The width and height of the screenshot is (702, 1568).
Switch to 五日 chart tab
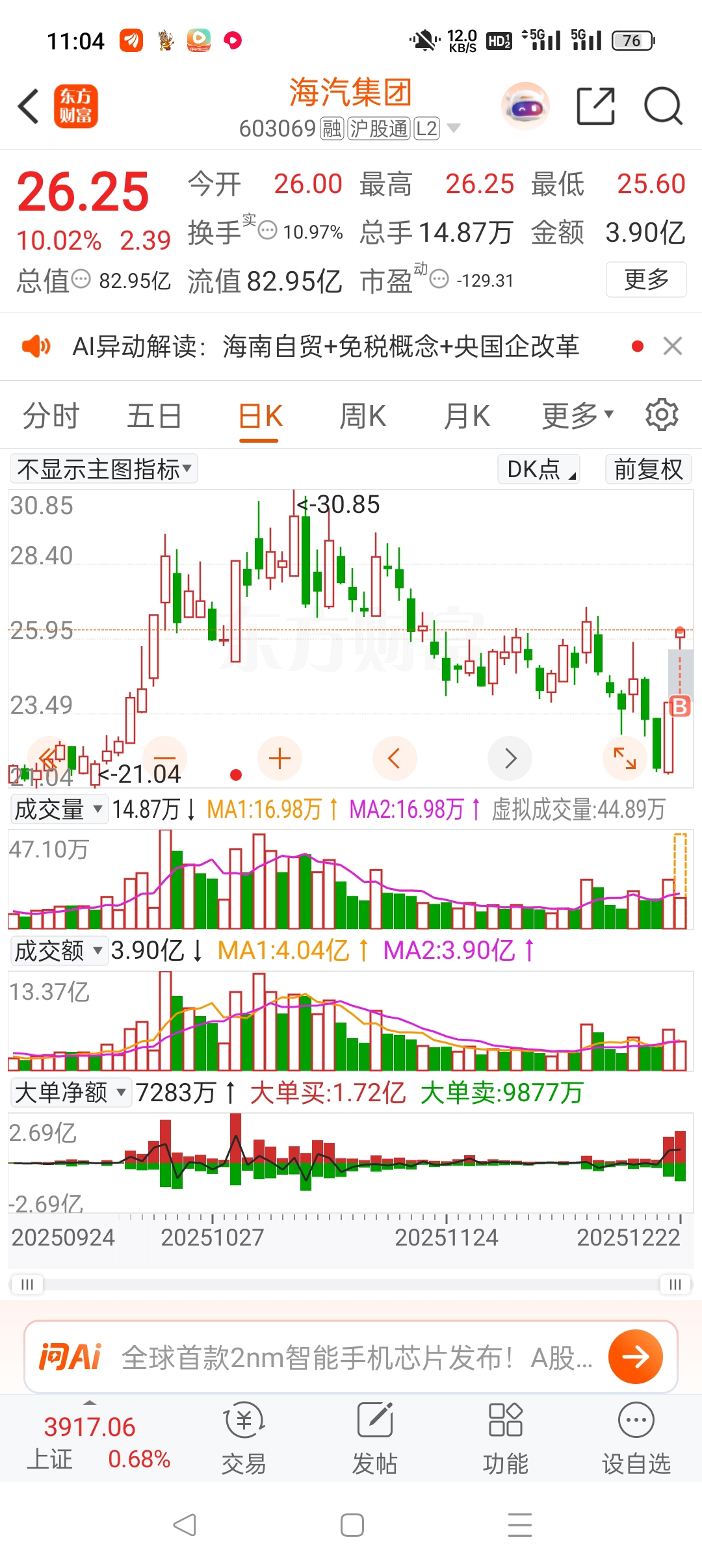[x=154, y=416]
